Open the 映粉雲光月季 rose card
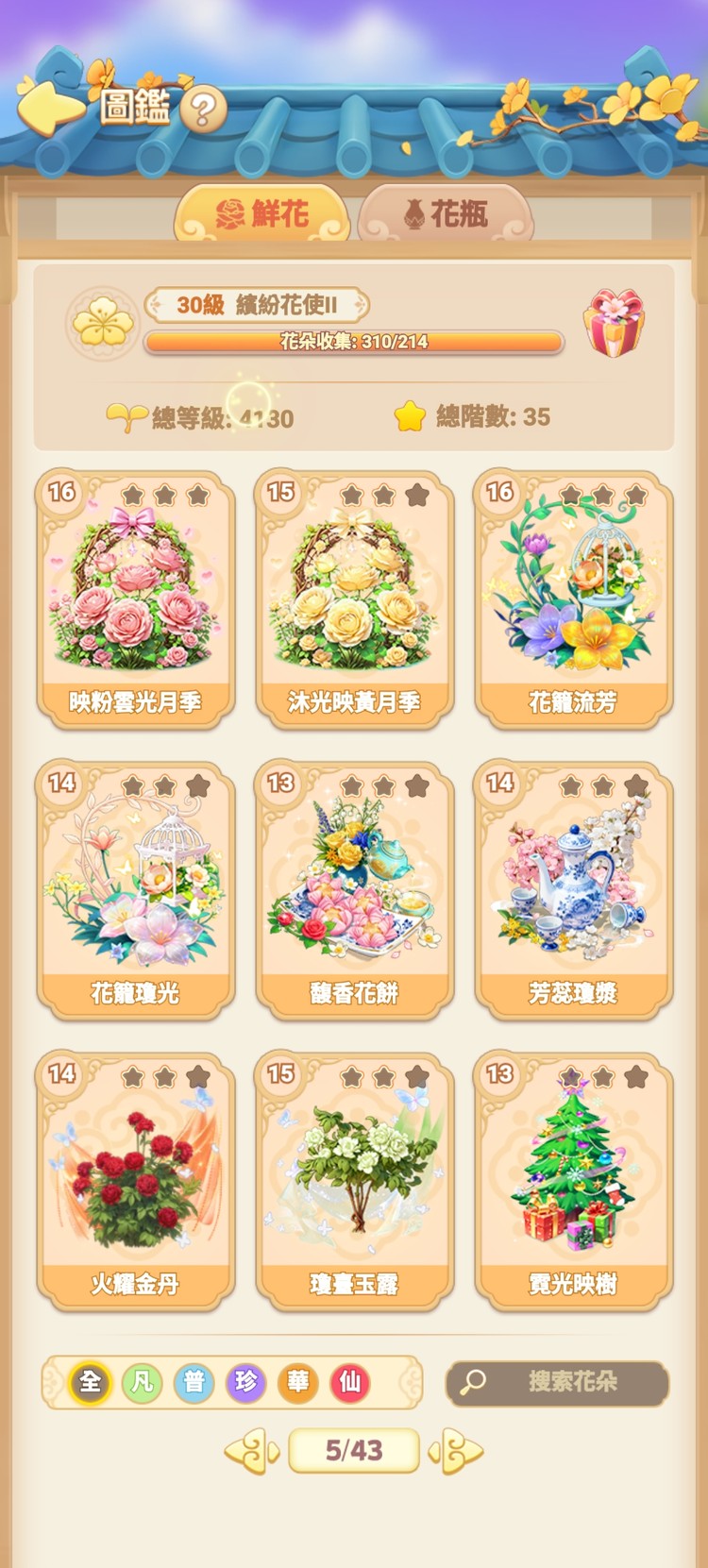This screenshot has height=1568, width=708. point(135,595)
